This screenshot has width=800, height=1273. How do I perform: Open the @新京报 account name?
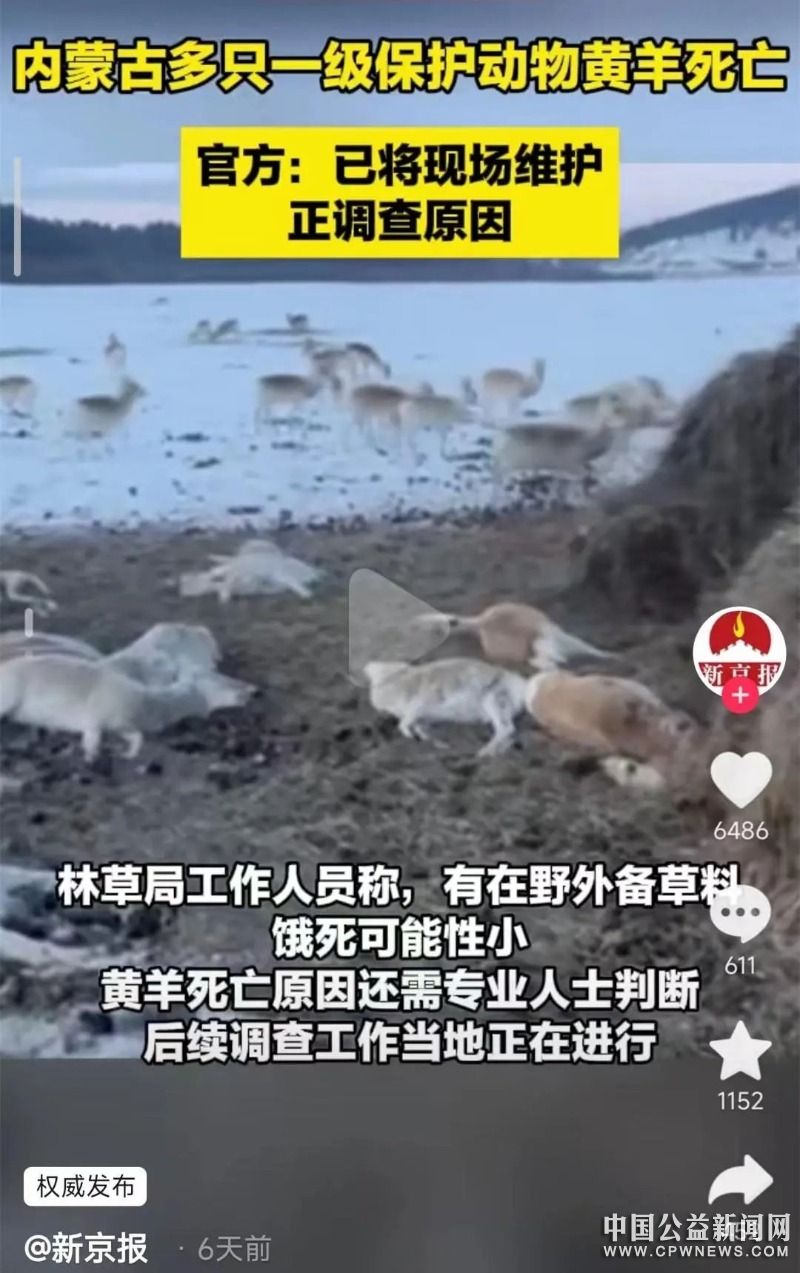(x=86, y=1247)
